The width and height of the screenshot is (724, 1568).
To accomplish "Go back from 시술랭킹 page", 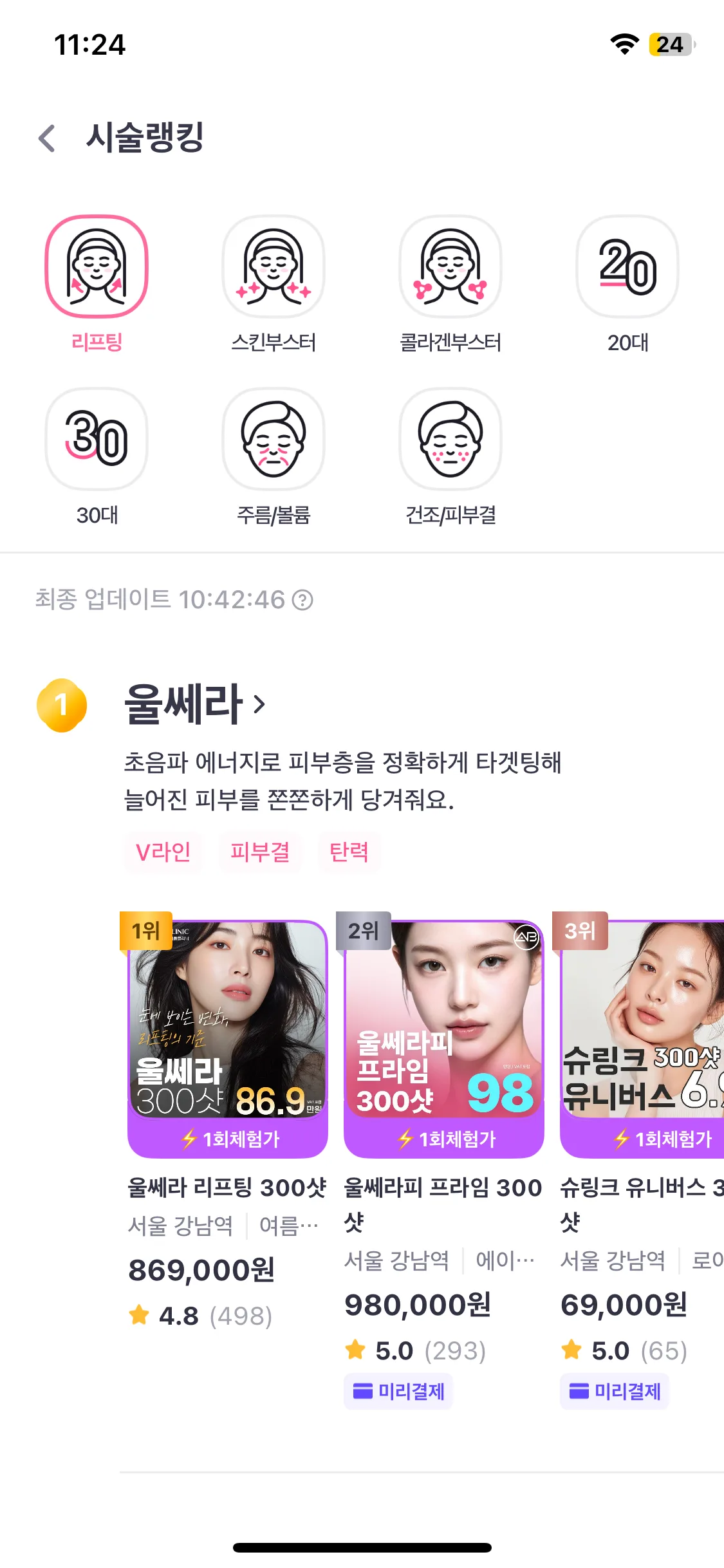I will (47, 138).
